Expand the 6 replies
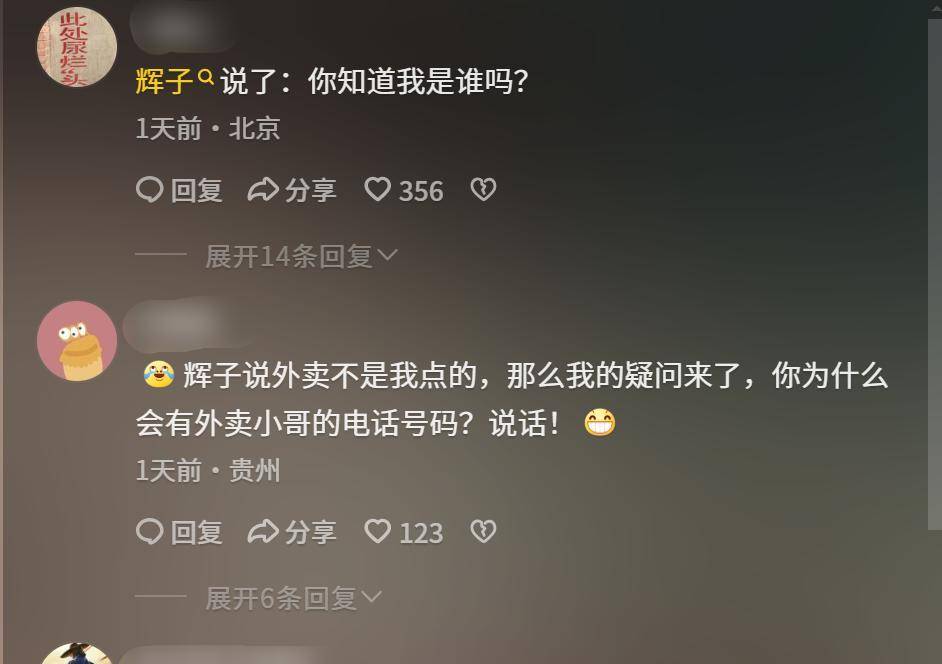 click(292, 599)
